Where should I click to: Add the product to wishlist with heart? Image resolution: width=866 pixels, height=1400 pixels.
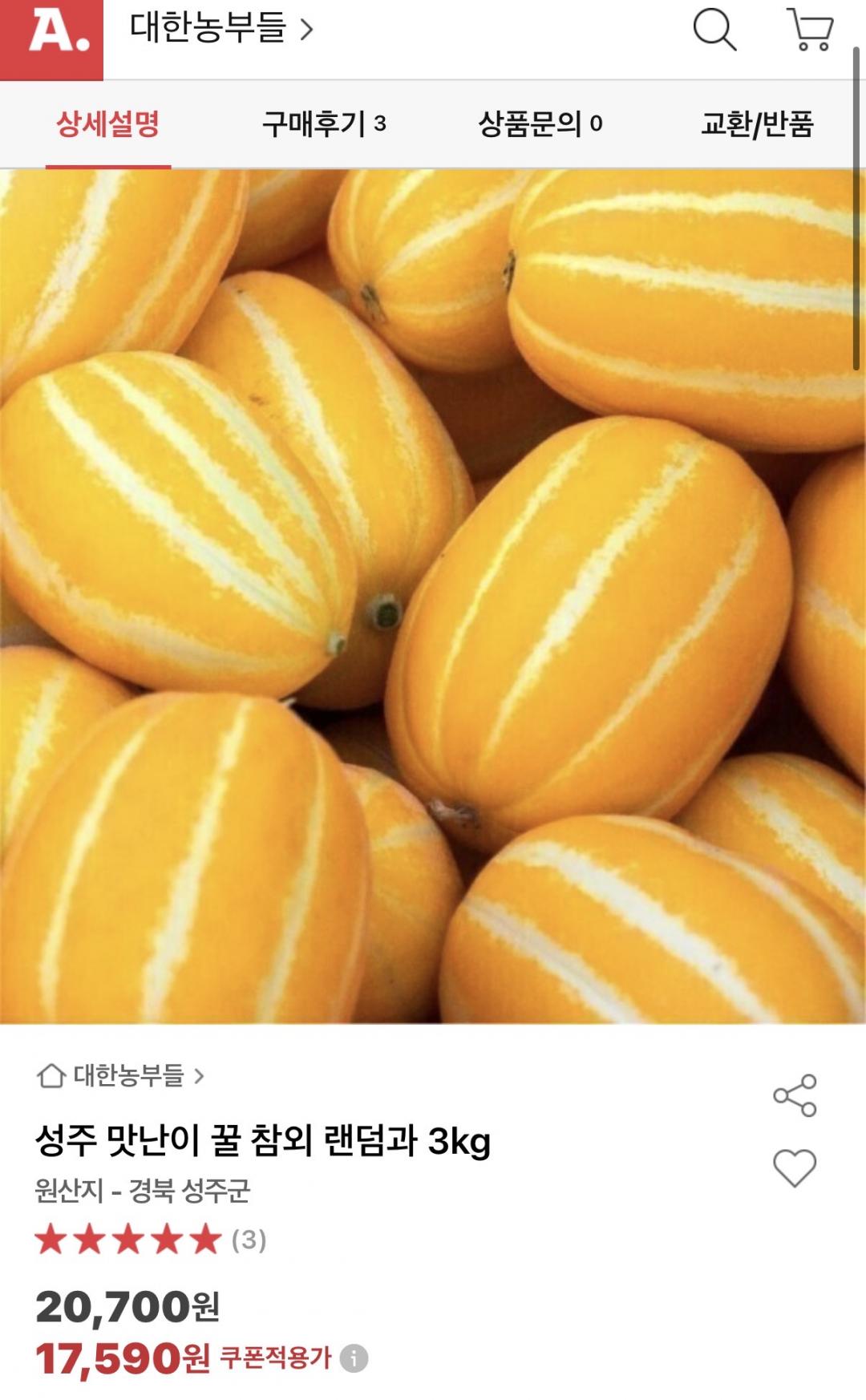click(795, 1167)
